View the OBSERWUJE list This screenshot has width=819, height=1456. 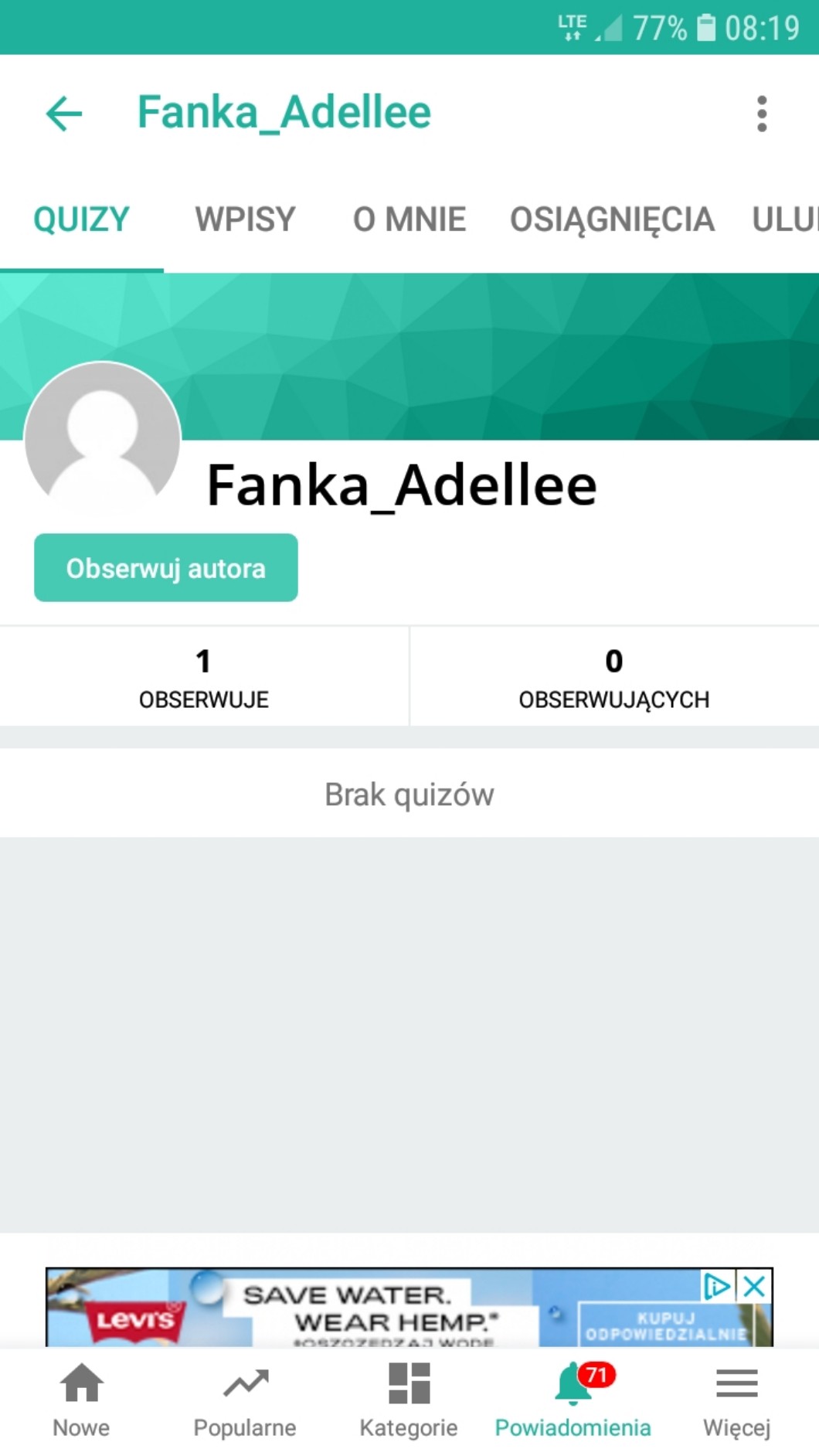point(203,677)
